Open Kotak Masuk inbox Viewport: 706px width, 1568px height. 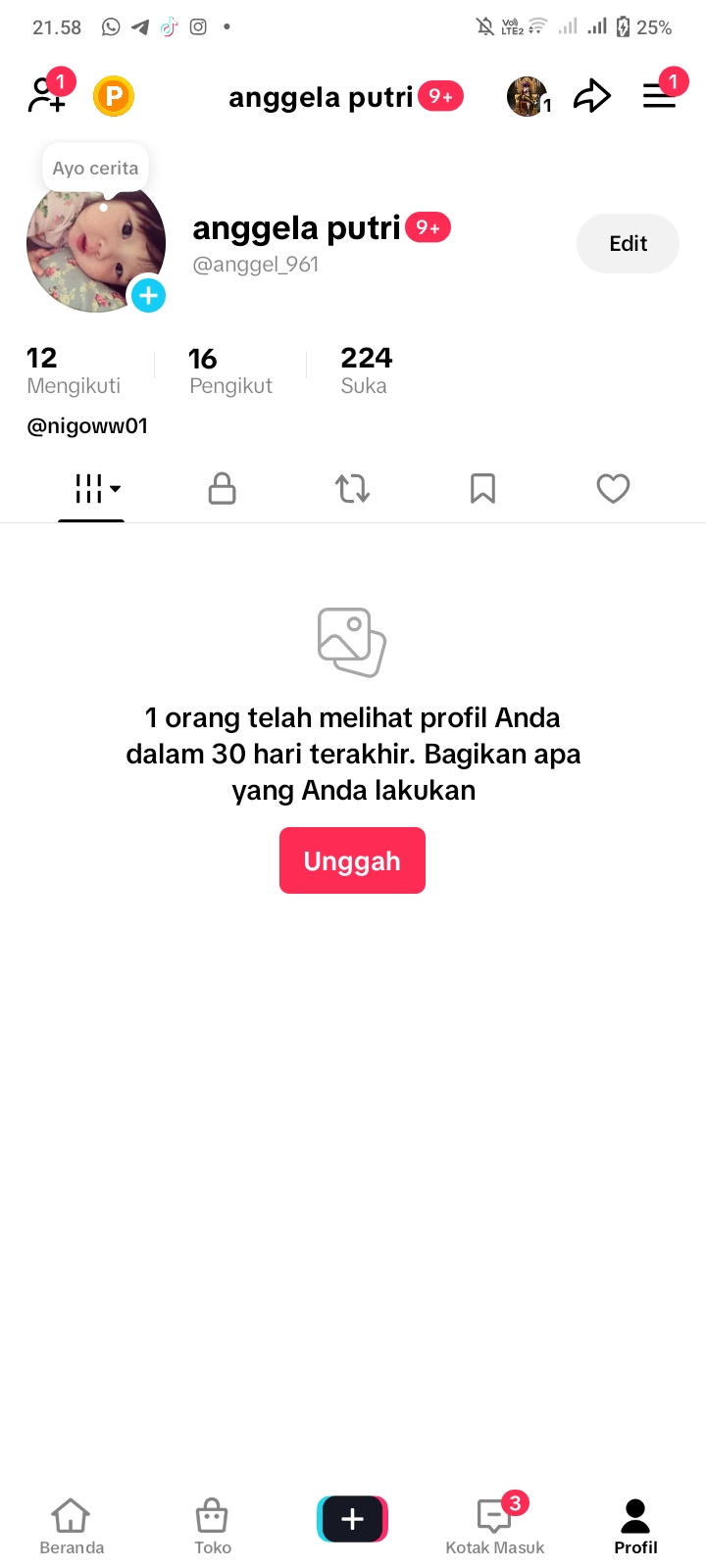[494, 1526]
